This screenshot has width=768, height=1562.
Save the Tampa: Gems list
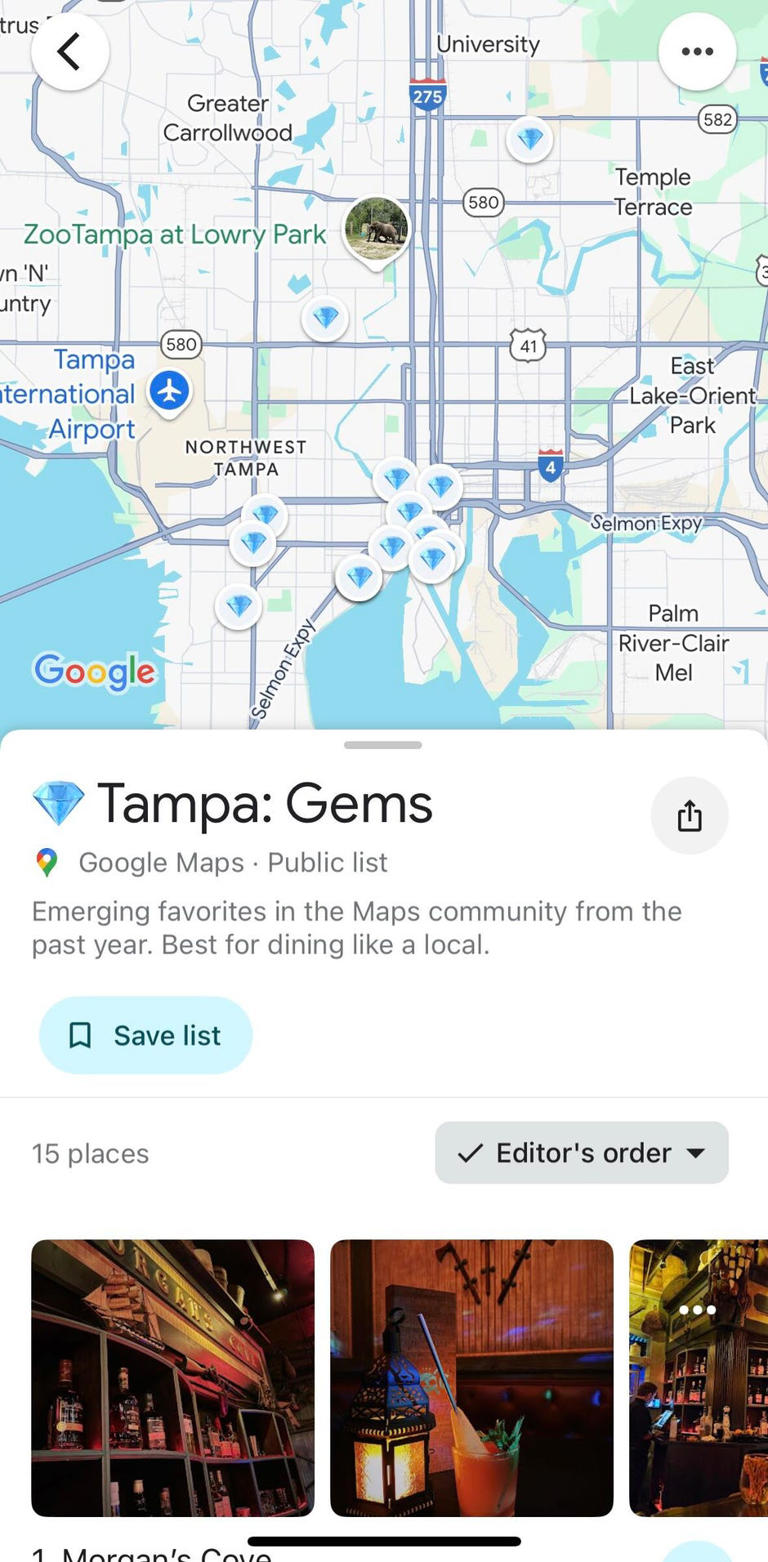(x=145, y=1035)
